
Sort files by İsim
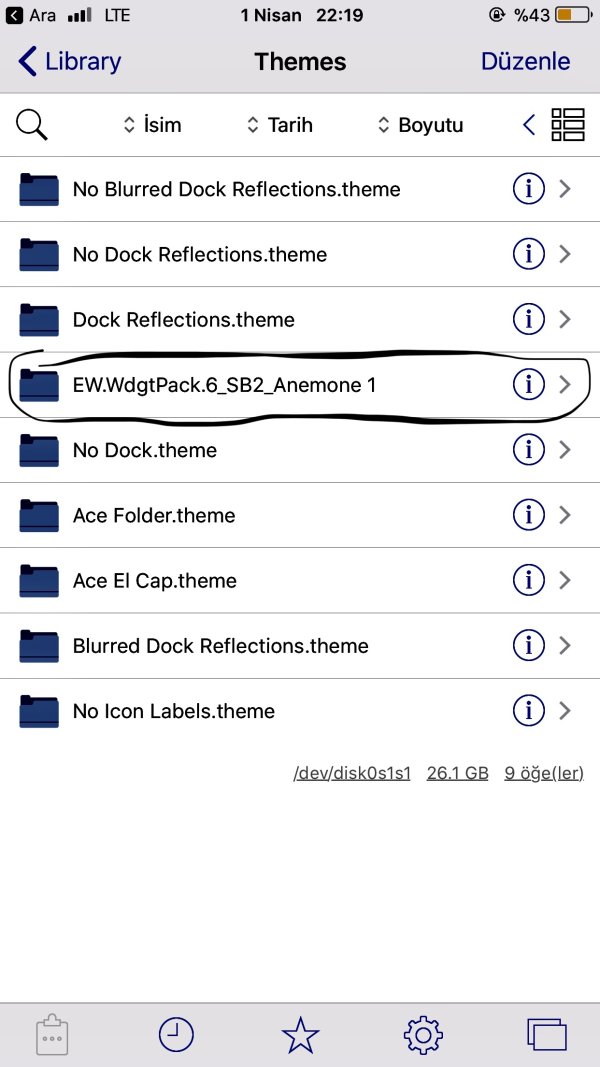[151, 125]
